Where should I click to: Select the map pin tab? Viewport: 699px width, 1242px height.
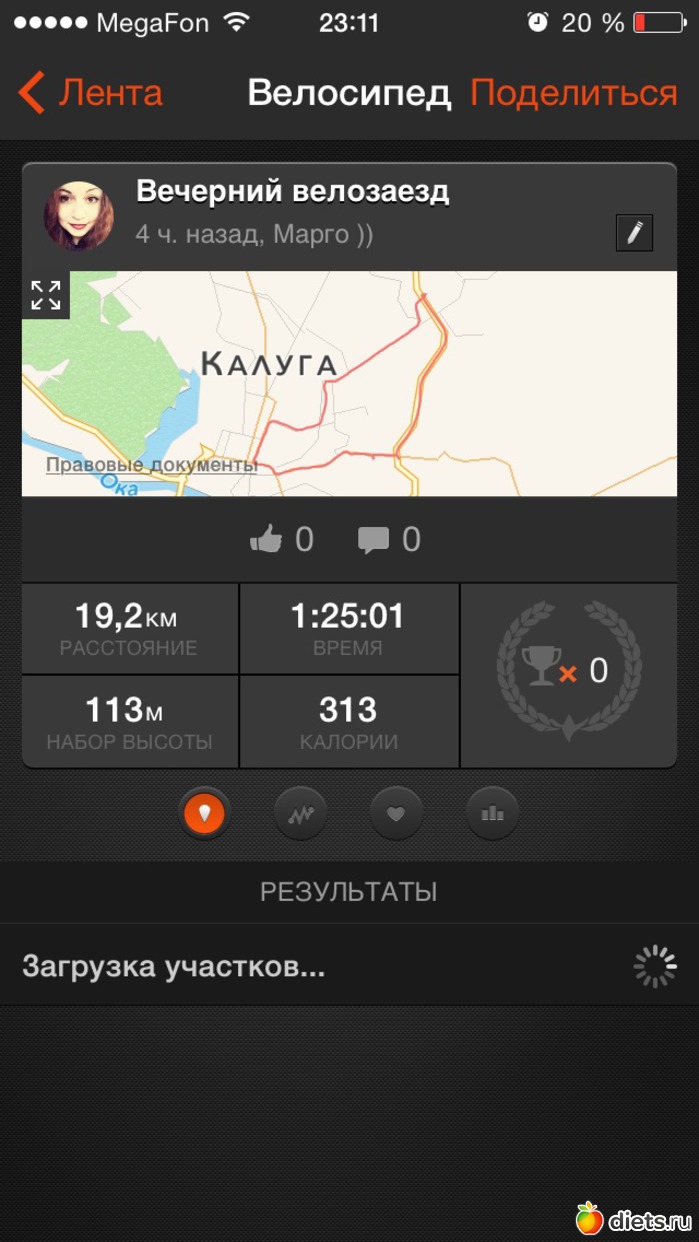pyautogui.click(x=205, y=813)
